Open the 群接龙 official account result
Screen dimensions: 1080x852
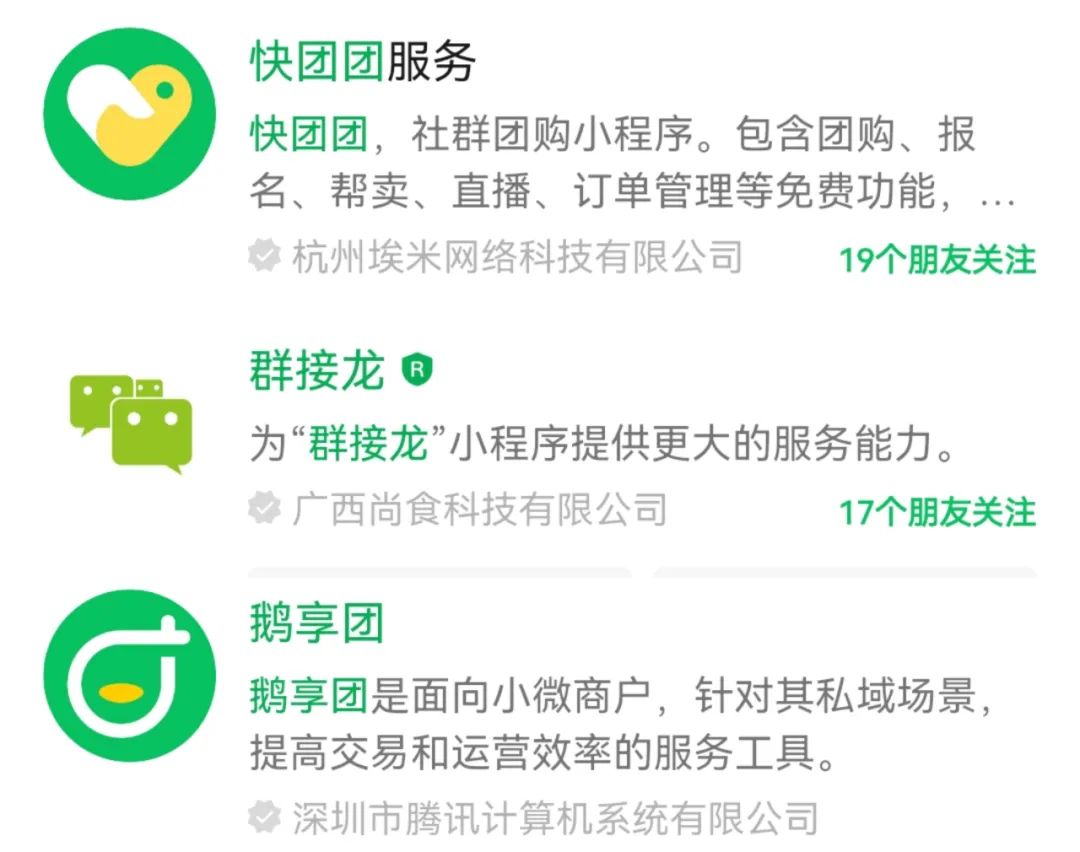(x=316, y=372)
